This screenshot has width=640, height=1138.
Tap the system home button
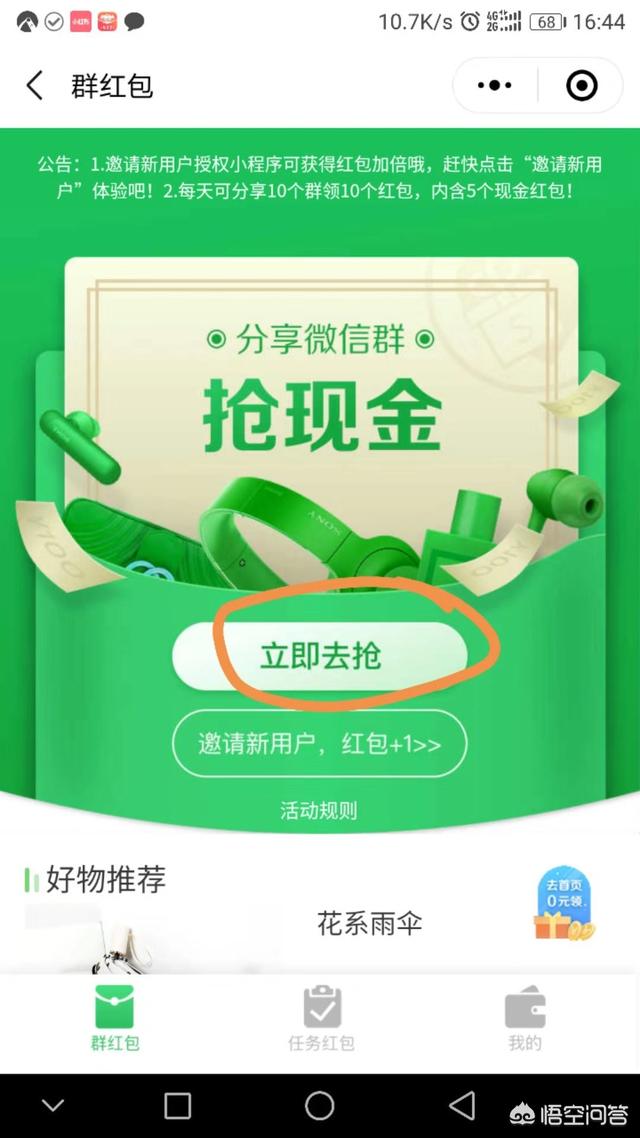pyautogui.click(x=320, y=1105)
